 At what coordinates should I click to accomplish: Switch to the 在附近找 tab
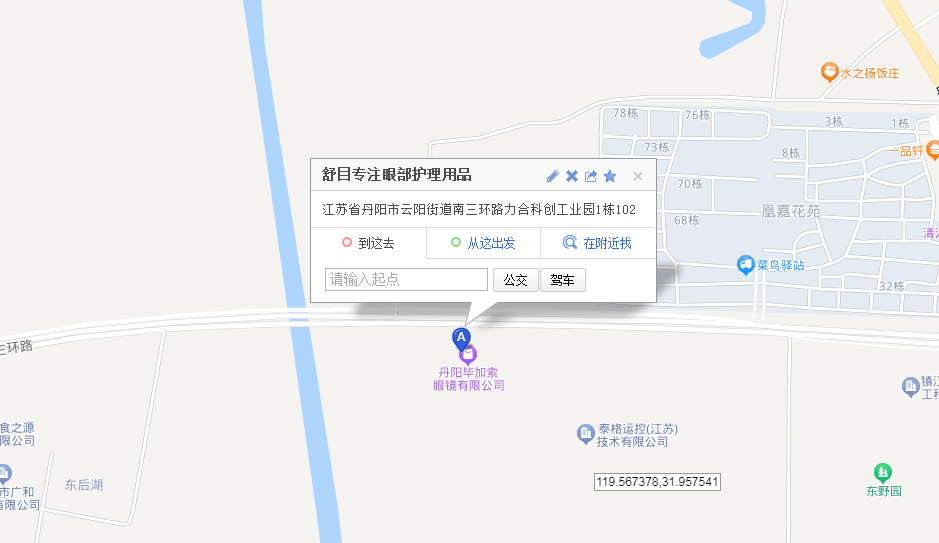click(597, 243)
